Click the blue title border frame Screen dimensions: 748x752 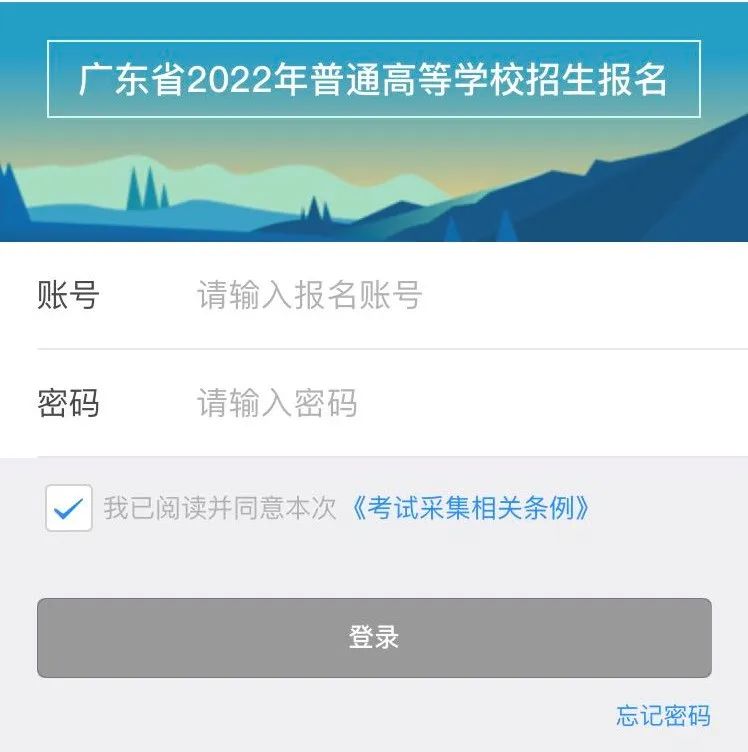[374, 40]
